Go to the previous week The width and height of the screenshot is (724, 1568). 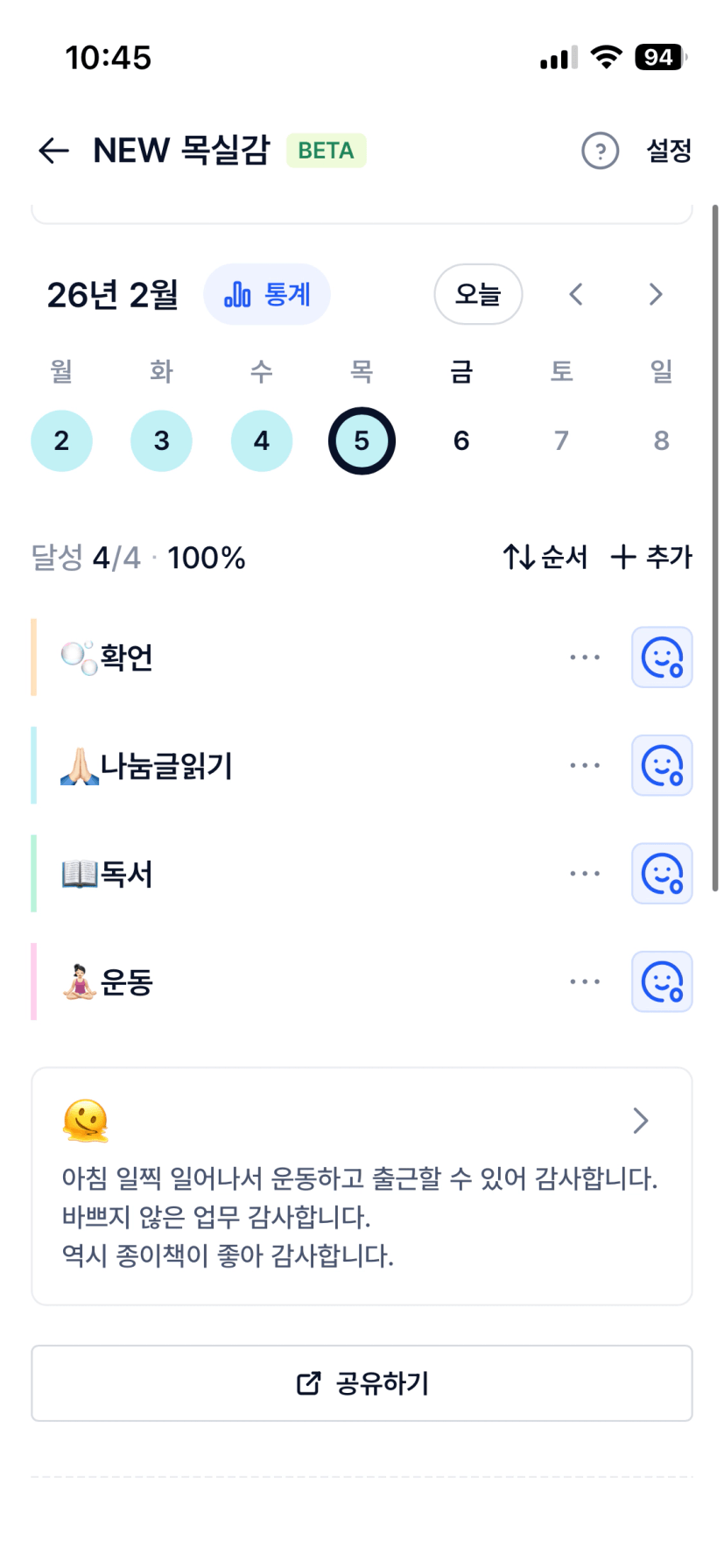(x=575, y=295)
